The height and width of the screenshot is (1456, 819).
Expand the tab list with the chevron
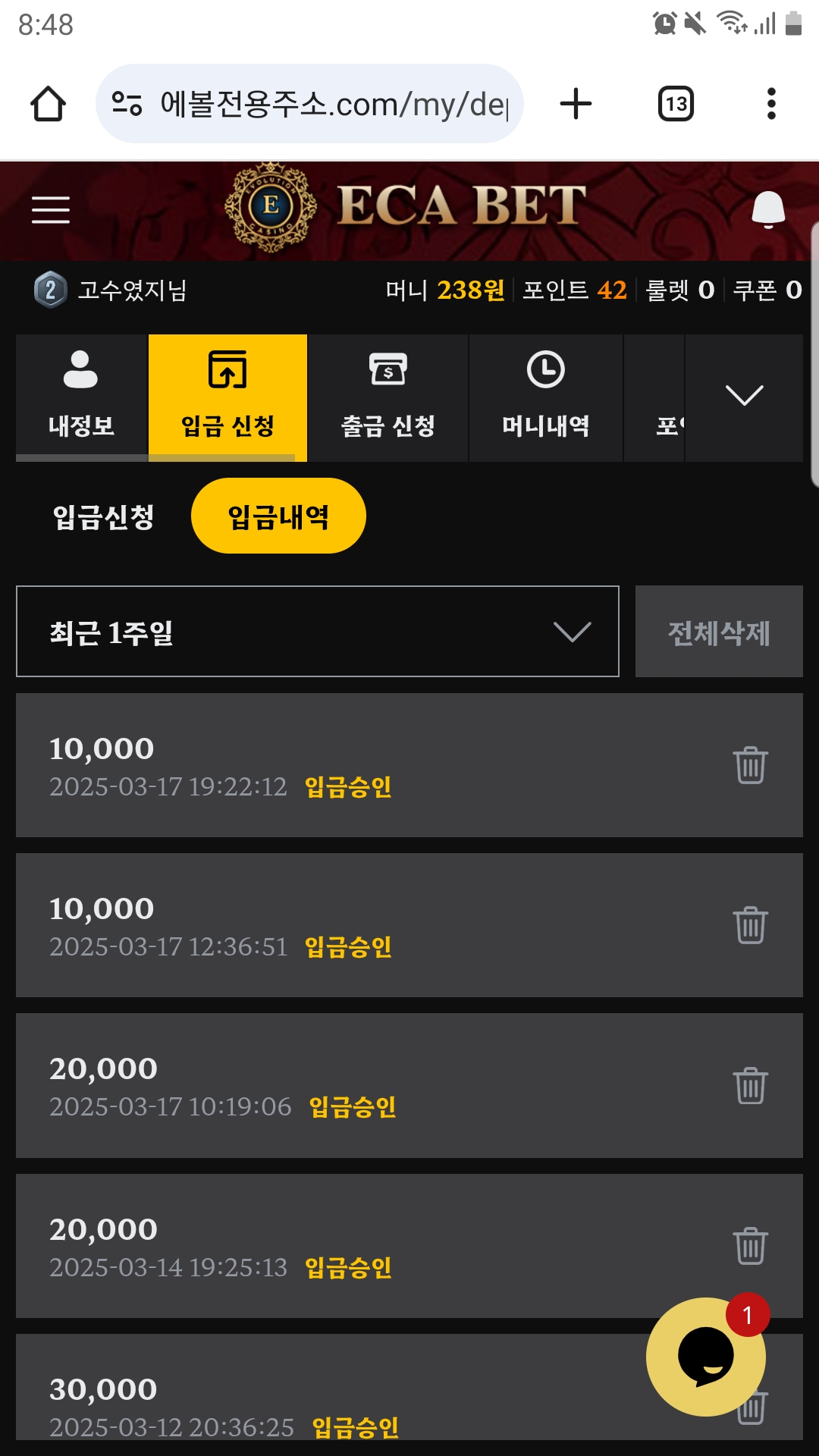click(744, 396)
